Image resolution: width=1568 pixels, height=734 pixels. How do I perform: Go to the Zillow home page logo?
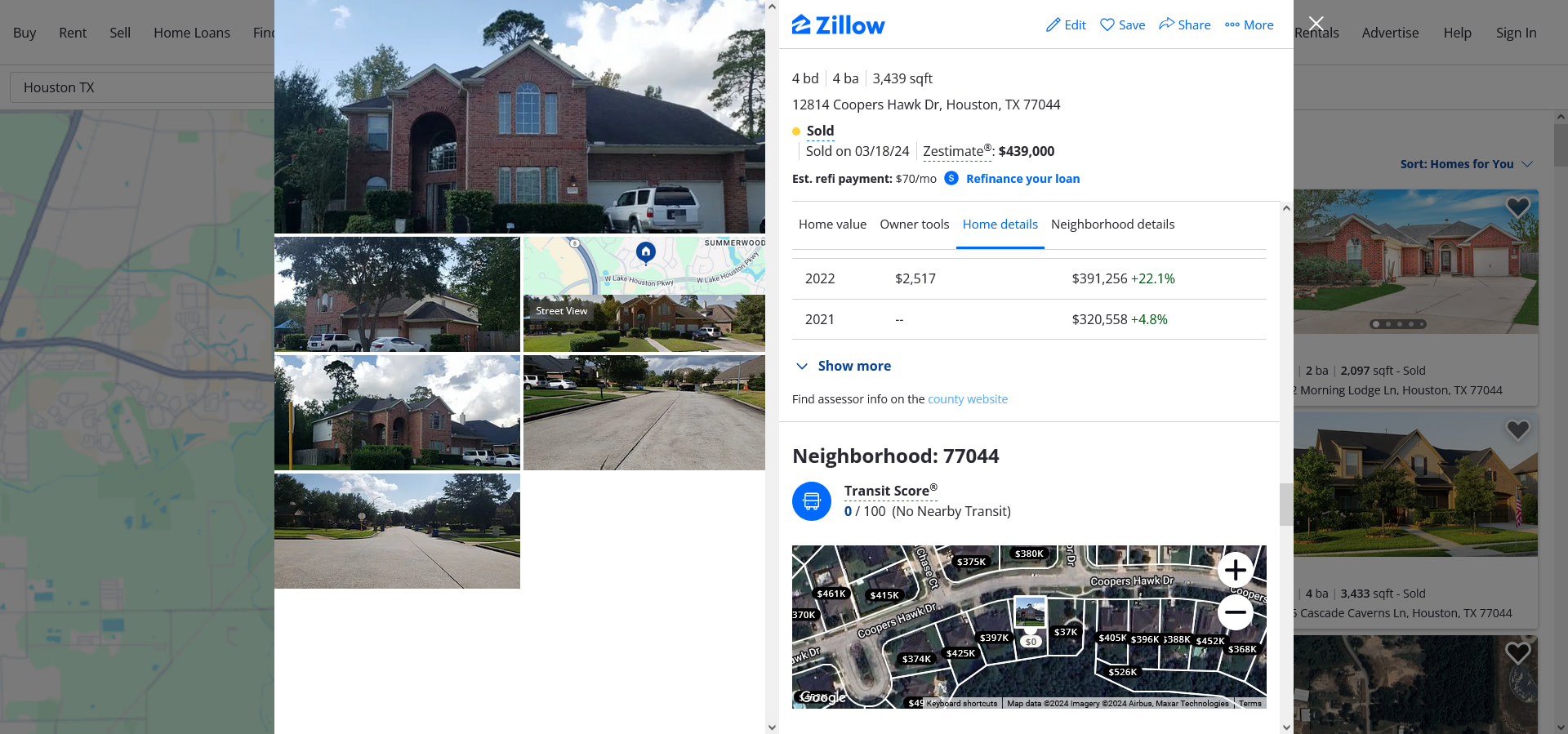click(x=838, y=25)
